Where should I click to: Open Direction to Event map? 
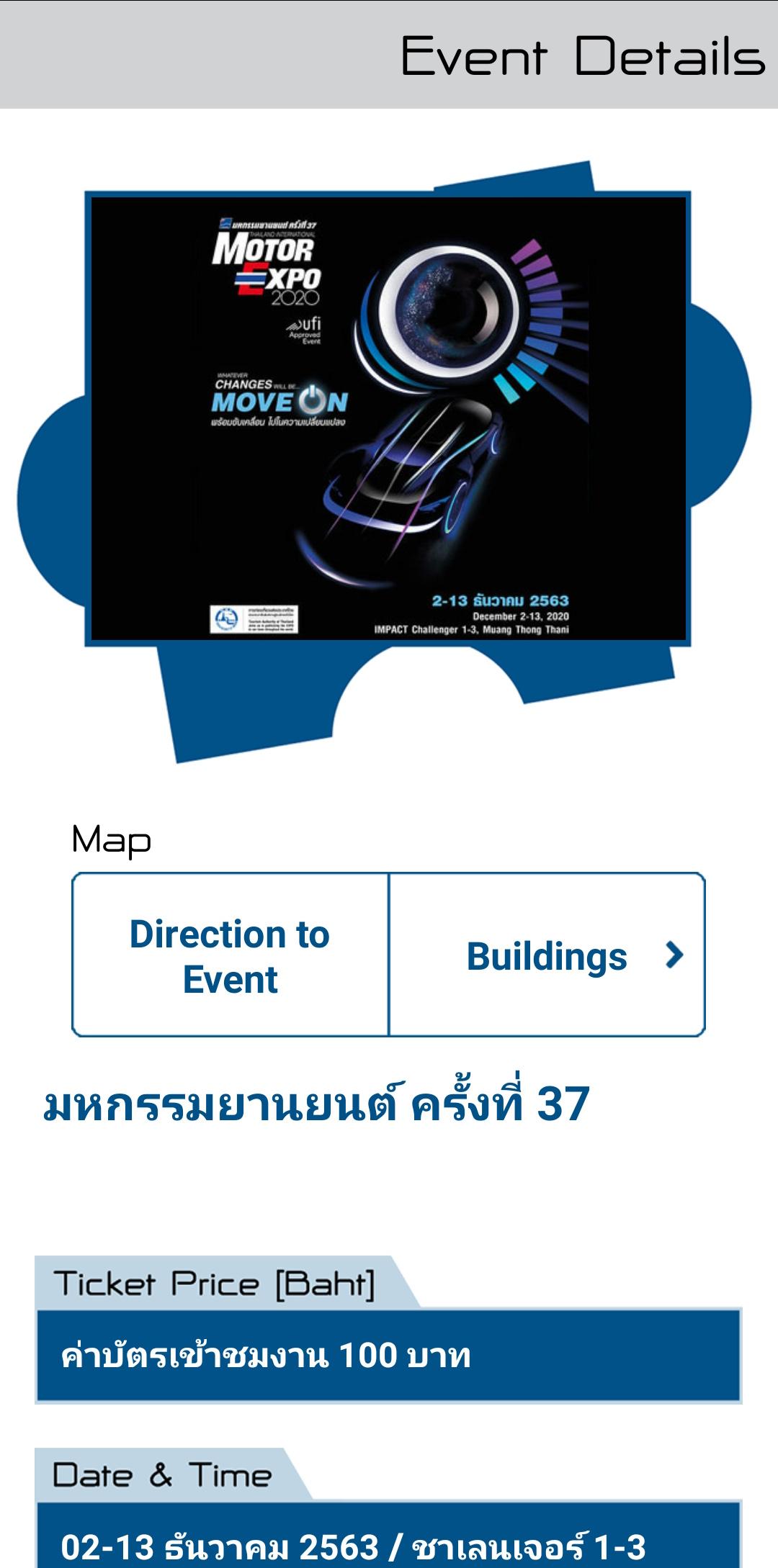coord(231,955)
